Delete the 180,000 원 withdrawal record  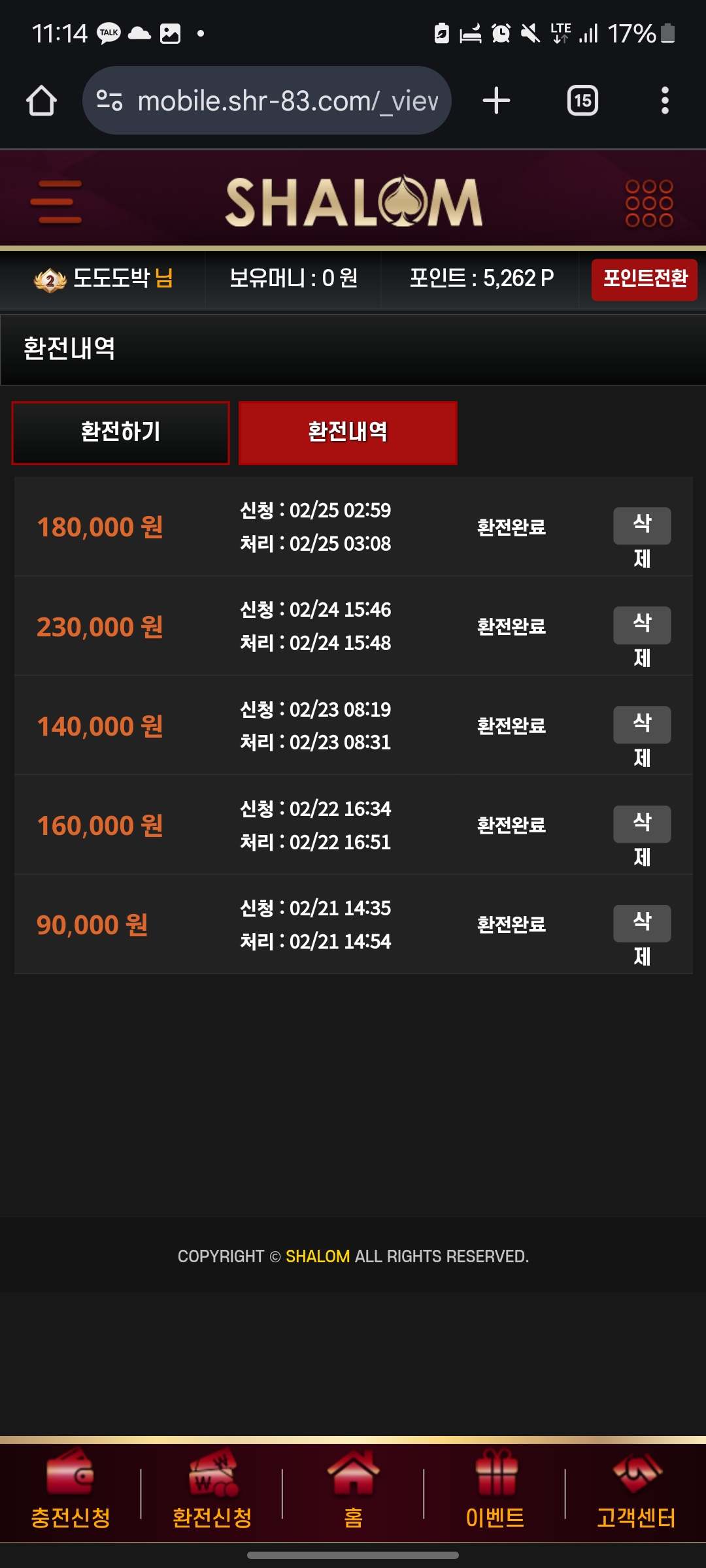[x=641, y=526]
